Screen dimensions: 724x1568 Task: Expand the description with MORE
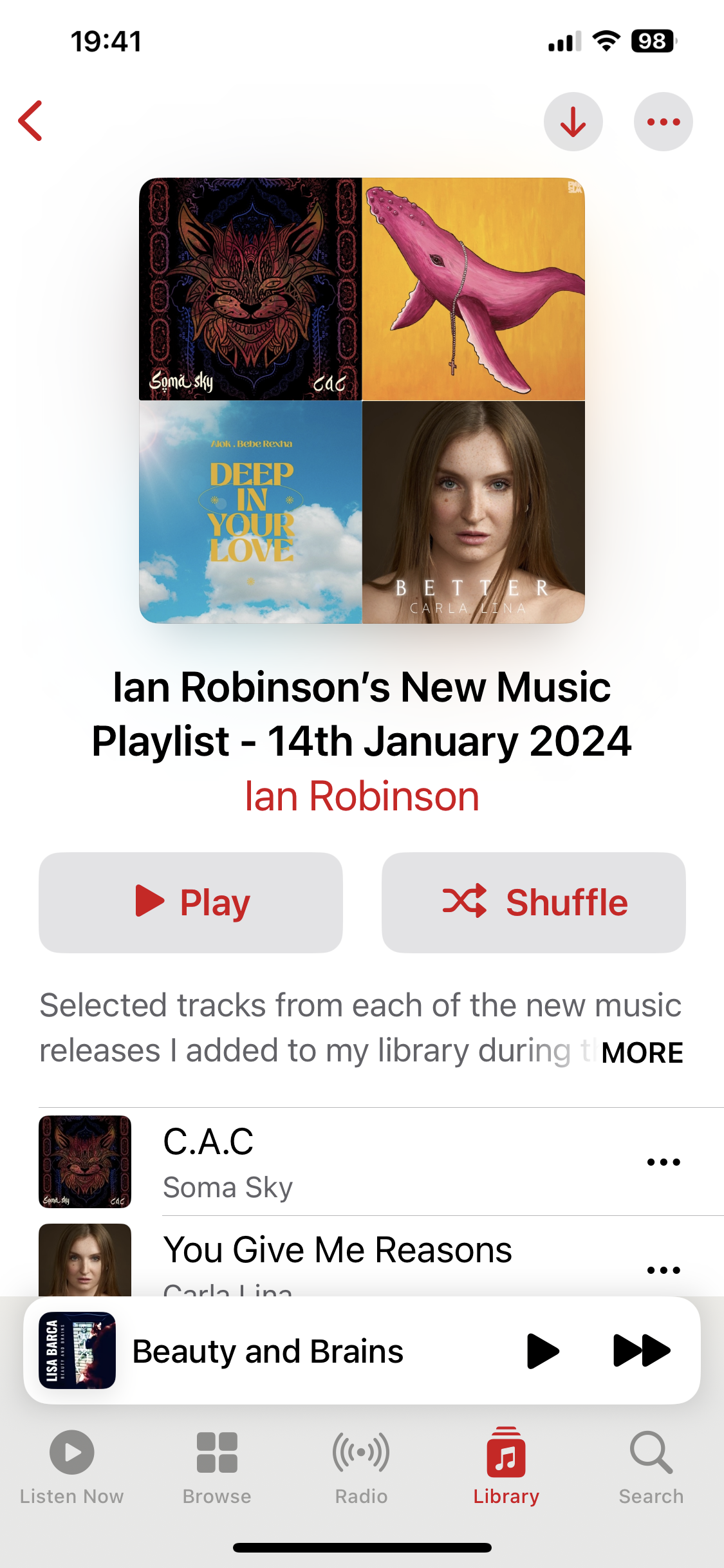(642, 1053)
